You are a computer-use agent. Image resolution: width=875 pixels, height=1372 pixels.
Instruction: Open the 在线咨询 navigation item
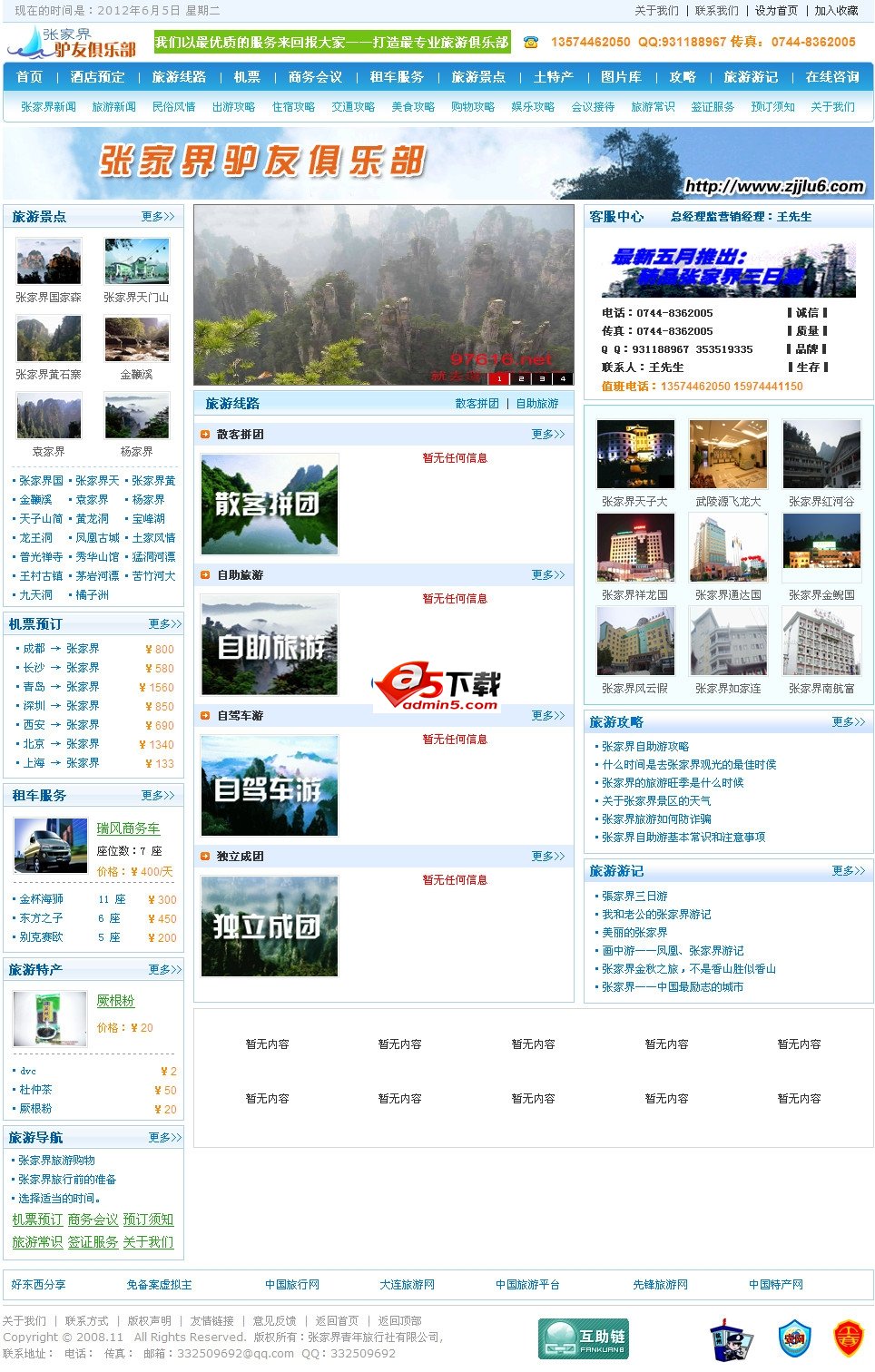click(831, 77)
